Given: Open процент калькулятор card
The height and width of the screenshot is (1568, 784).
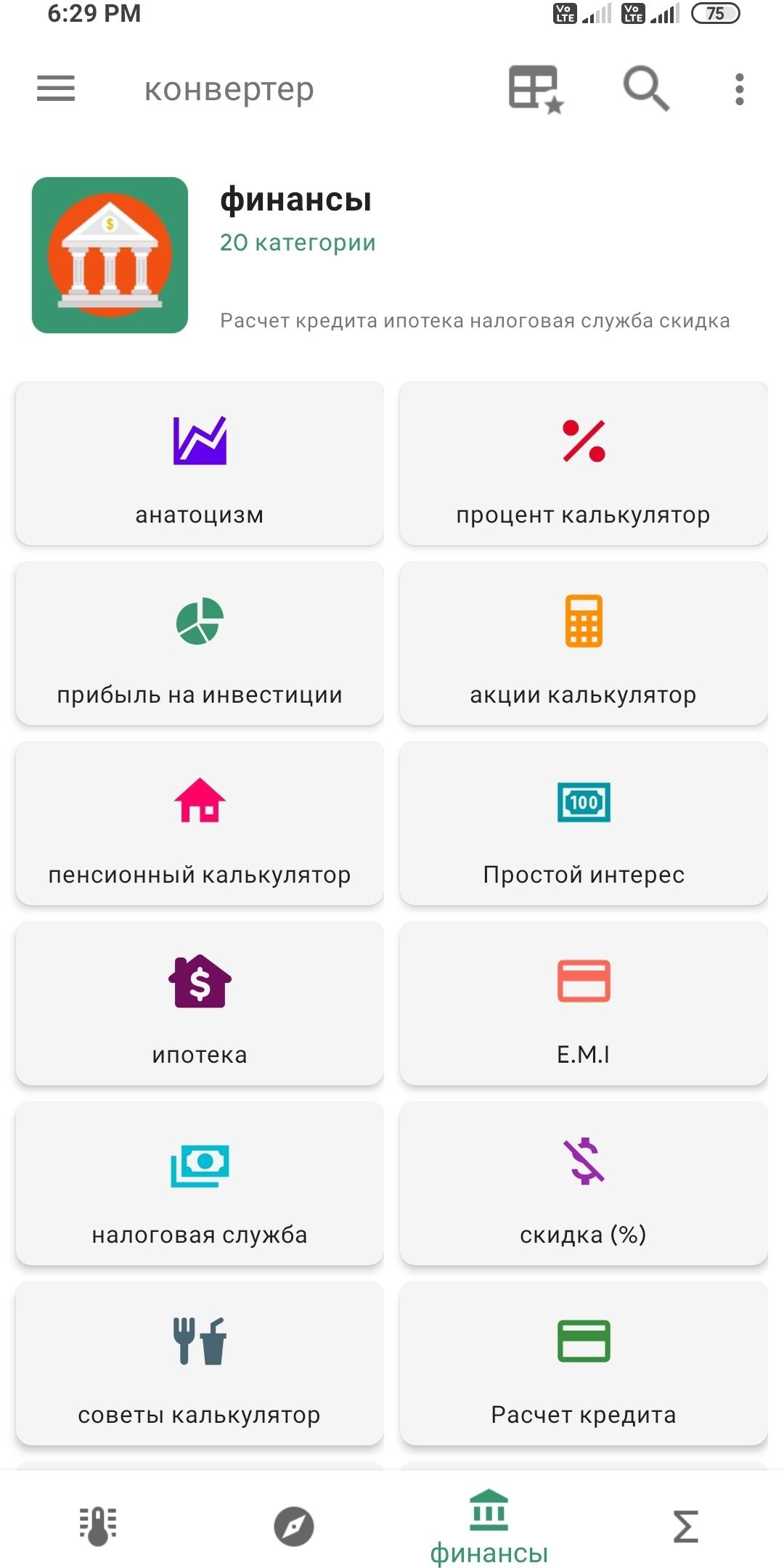Looking at the screenshot, I should pyautogui.click(x=583, y=465).
